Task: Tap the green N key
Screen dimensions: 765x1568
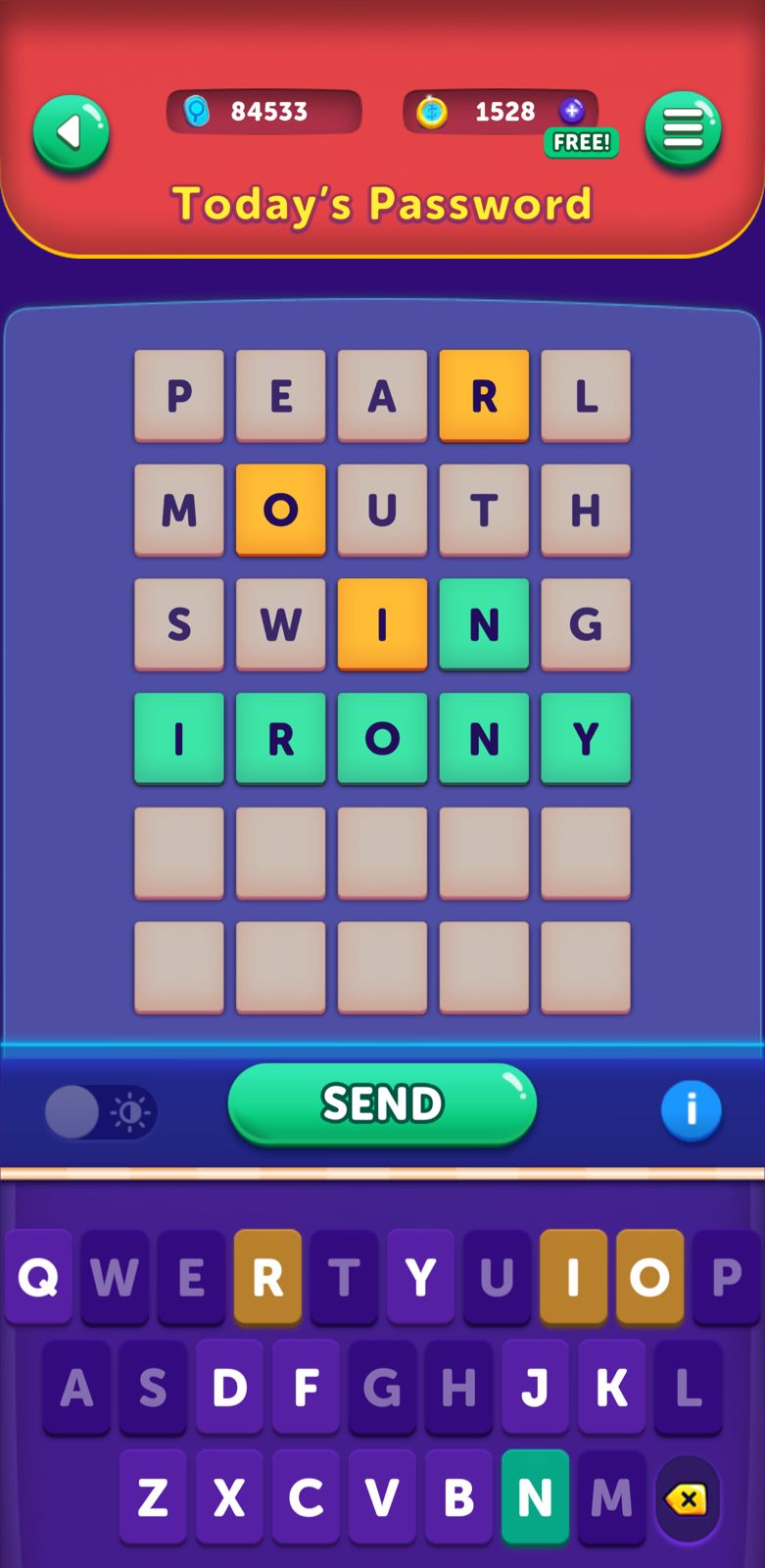Action: tap(535, 1497)
